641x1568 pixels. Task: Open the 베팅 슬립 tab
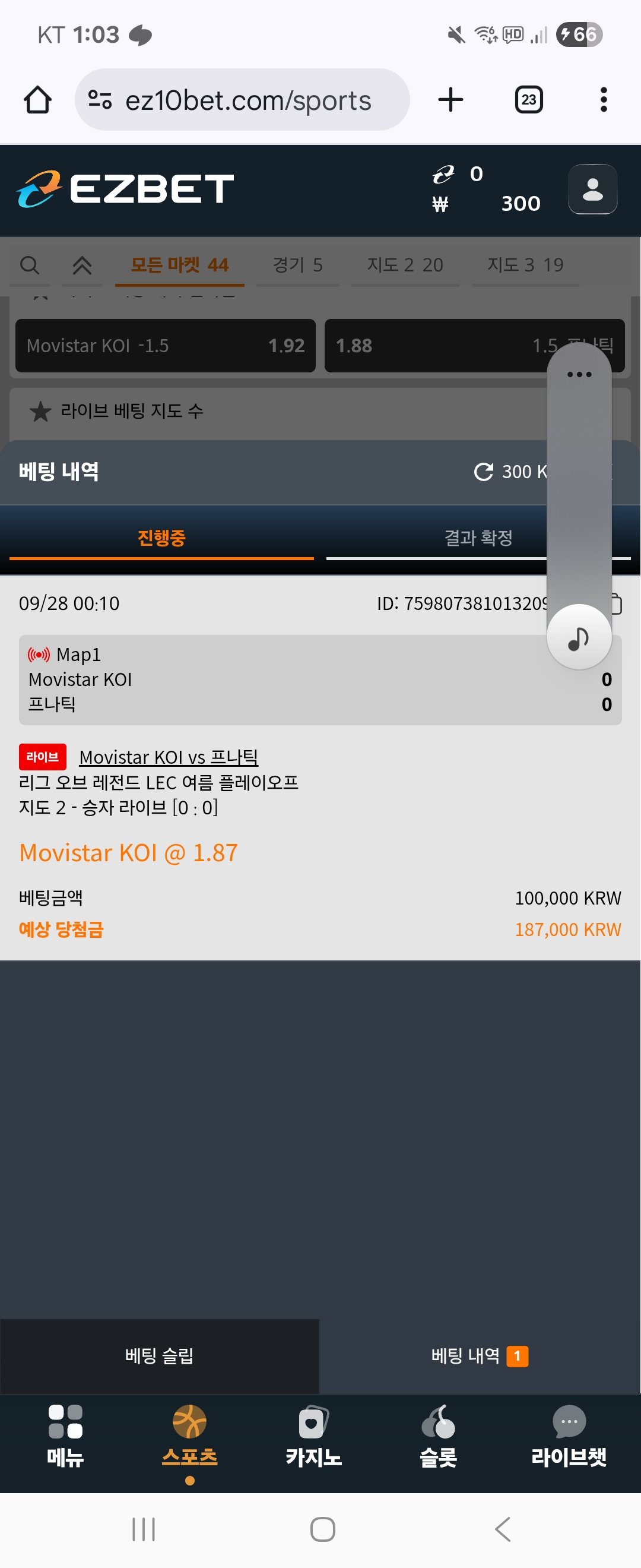pyautogui.click(x=159, y=1355)
